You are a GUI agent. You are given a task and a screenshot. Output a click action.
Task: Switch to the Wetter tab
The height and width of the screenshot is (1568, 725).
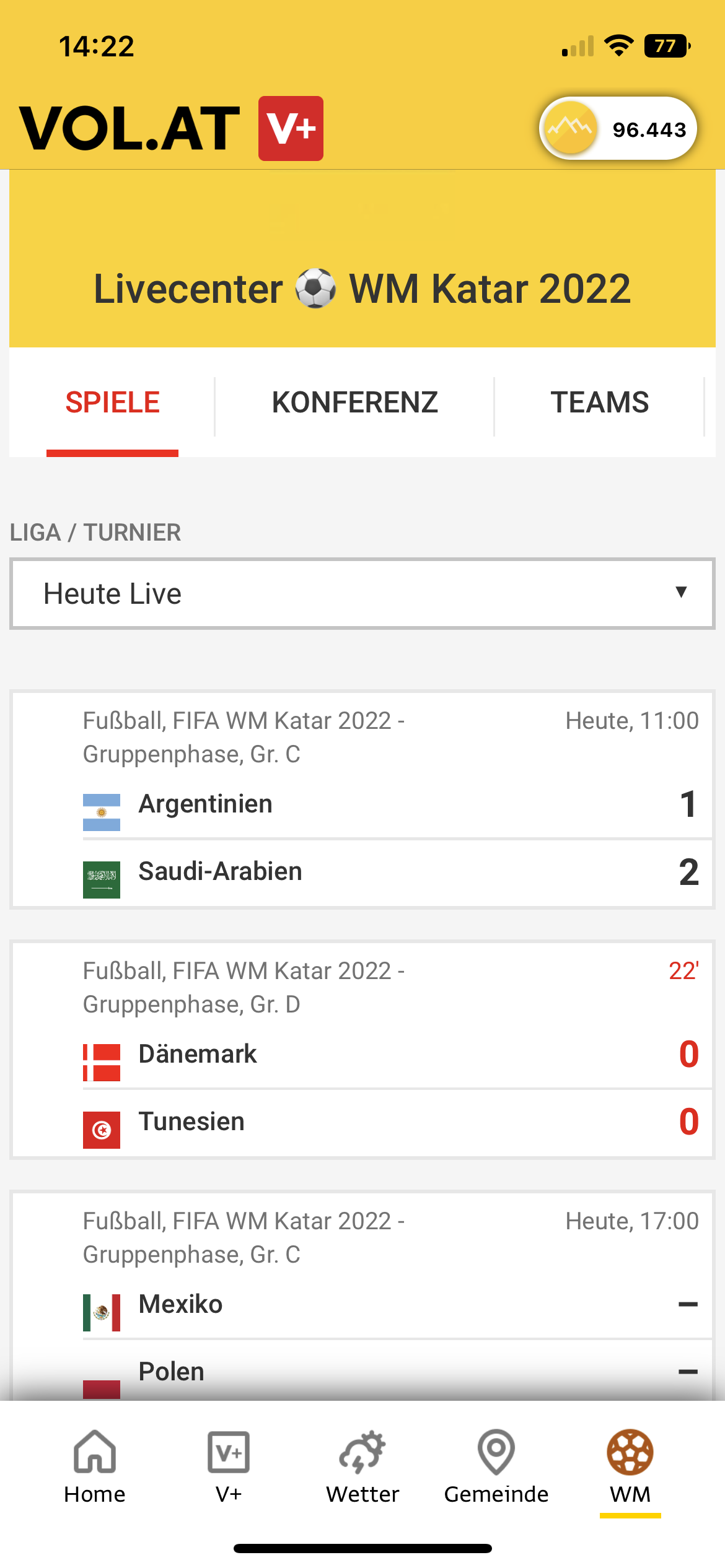coord(362,1466)
